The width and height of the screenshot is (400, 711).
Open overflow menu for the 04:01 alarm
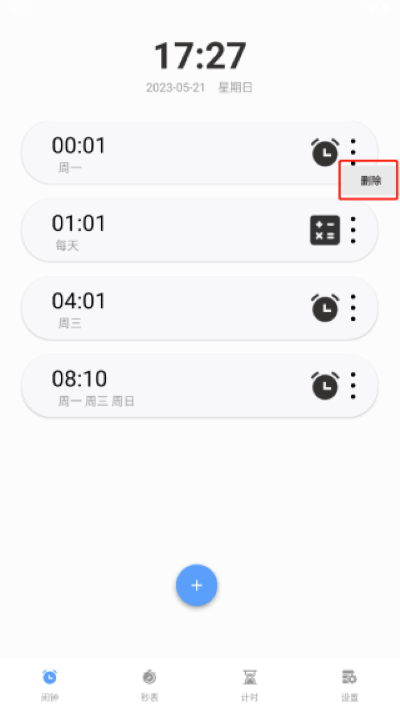coord(353,308)
